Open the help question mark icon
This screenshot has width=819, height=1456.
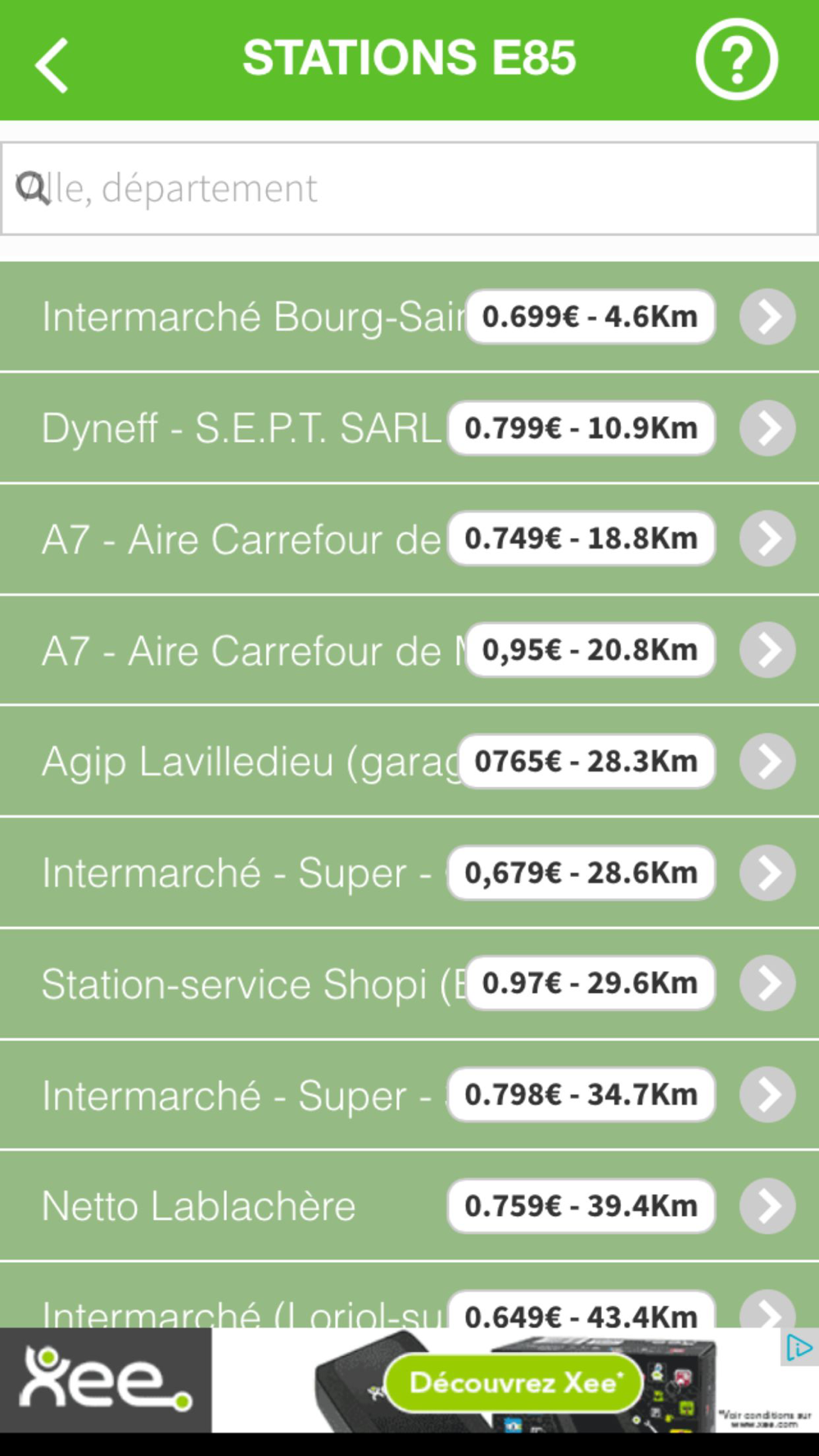[736, 60]
